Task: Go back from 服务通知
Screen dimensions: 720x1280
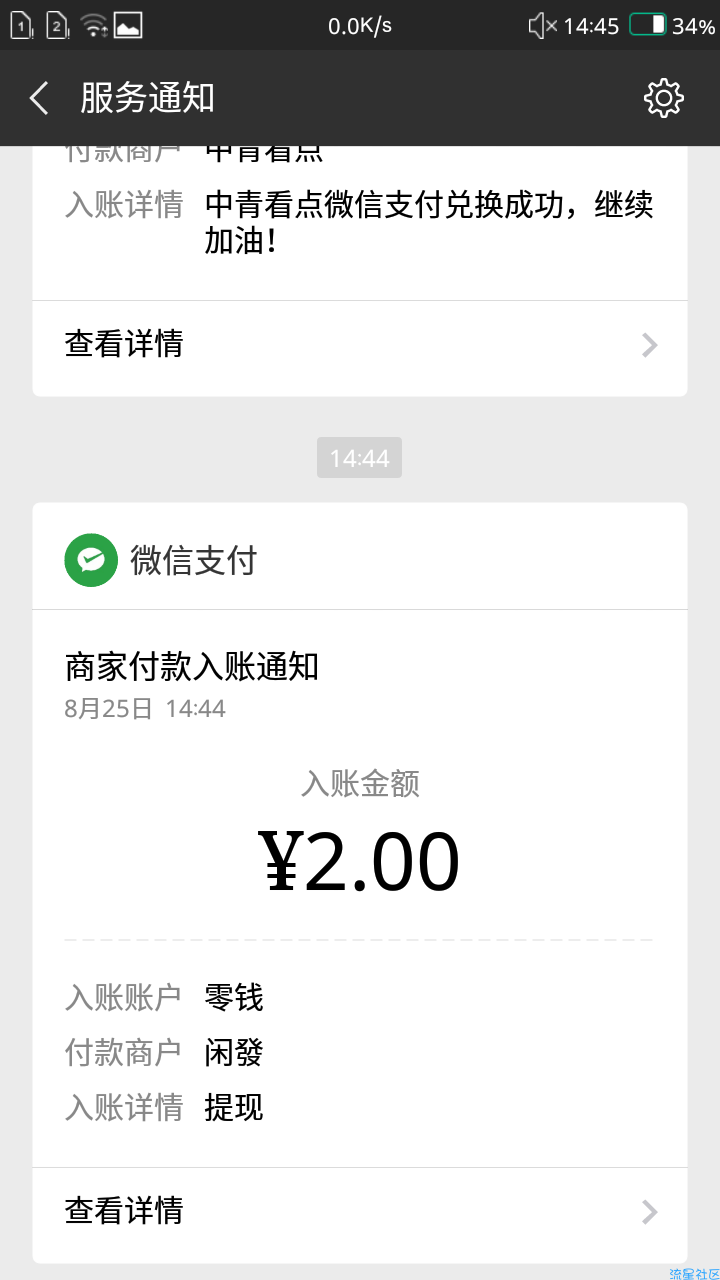Action: coord(40,98)
